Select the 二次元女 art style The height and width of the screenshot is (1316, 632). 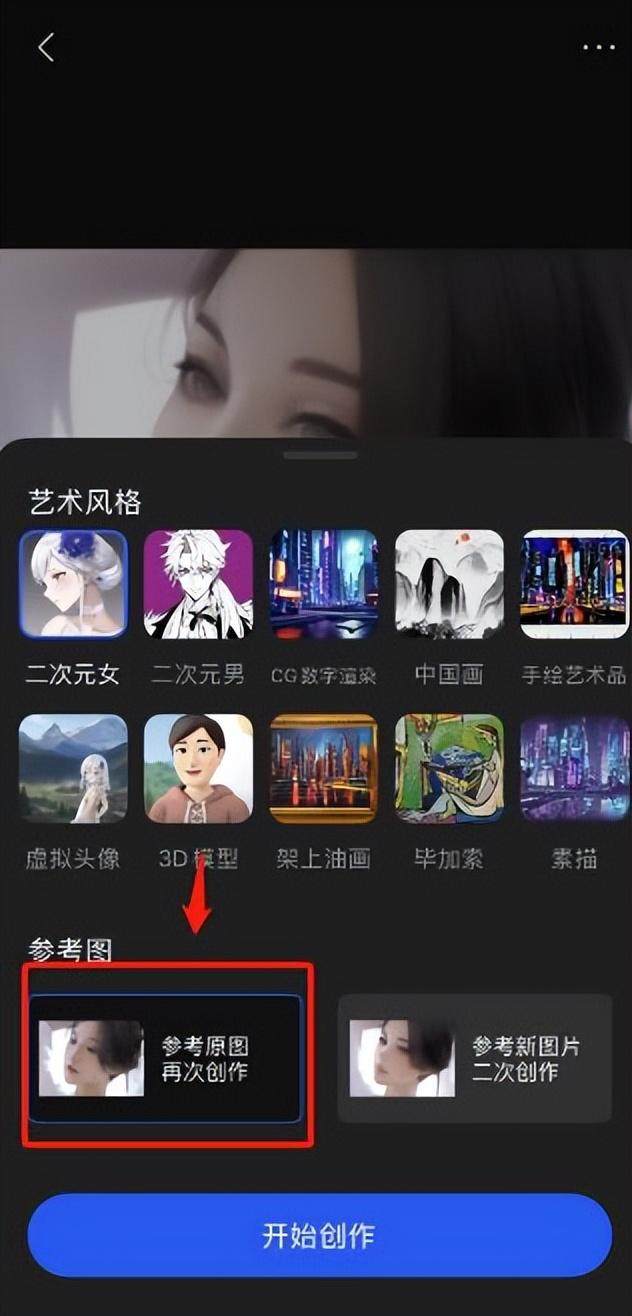(73, 584)
